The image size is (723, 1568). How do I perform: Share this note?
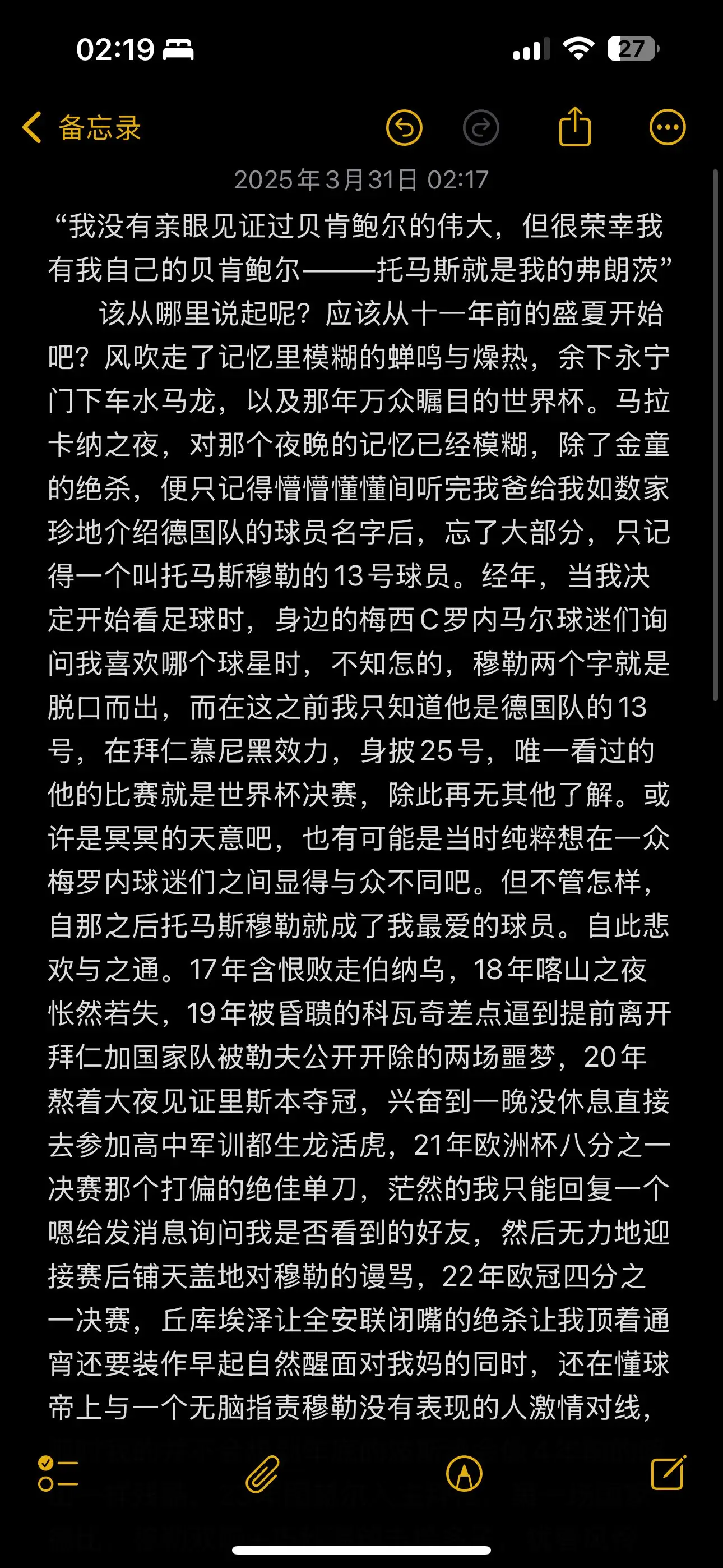575,127
